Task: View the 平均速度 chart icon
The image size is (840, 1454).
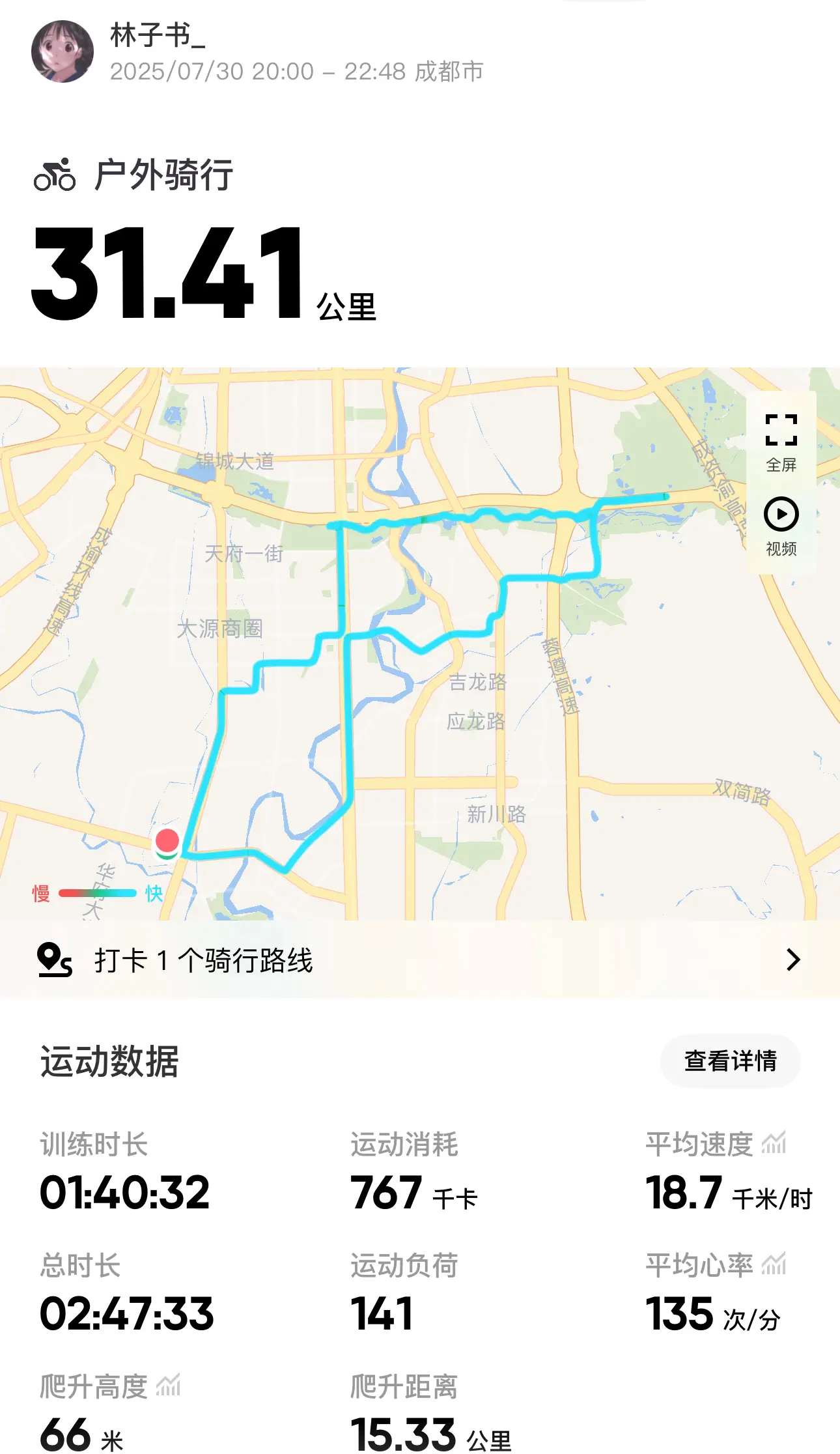Action: pos(774,1143)
